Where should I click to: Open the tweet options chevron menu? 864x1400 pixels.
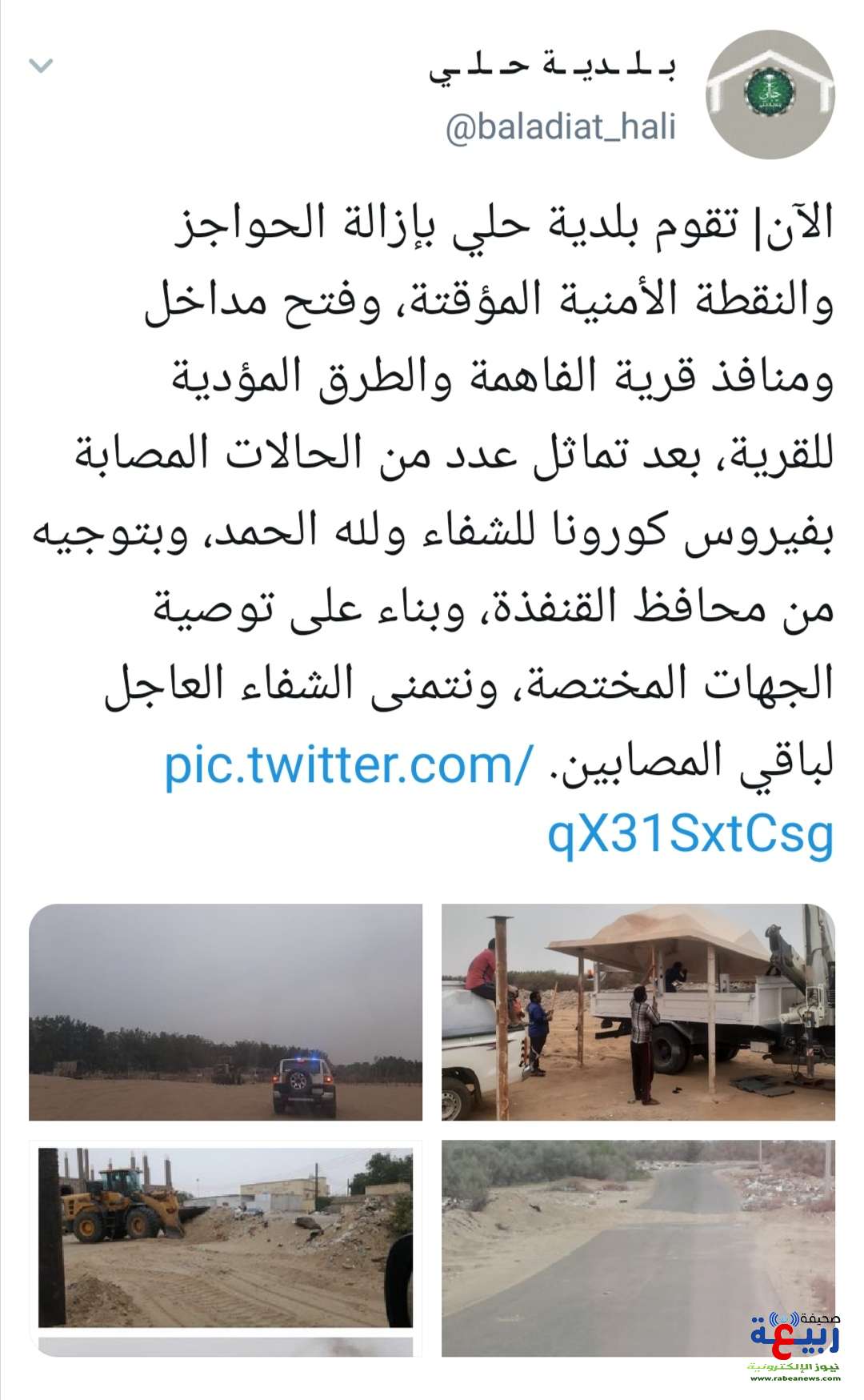click(41, 66)
